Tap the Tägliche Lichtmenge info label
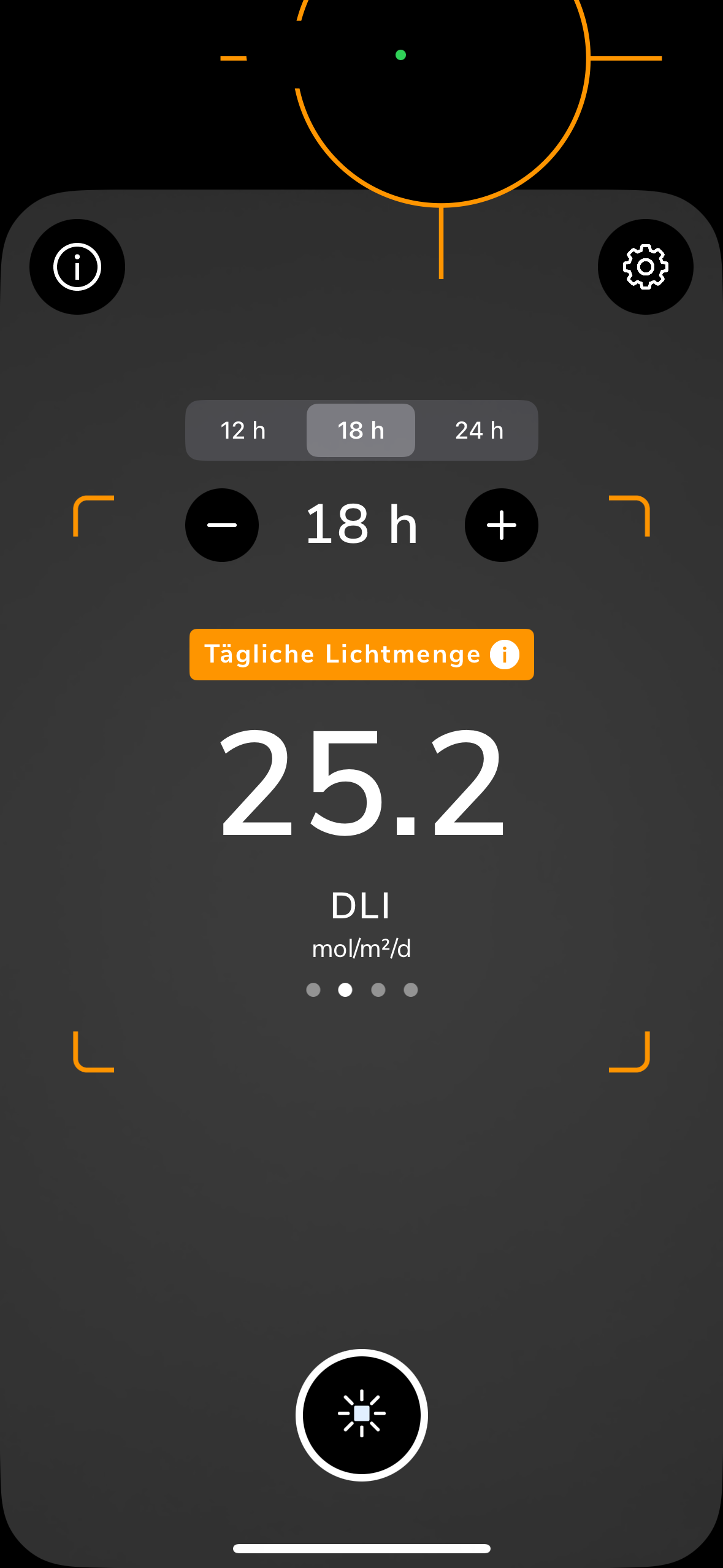This screenshot has width=723, height=1568. (x=361, y=655)
